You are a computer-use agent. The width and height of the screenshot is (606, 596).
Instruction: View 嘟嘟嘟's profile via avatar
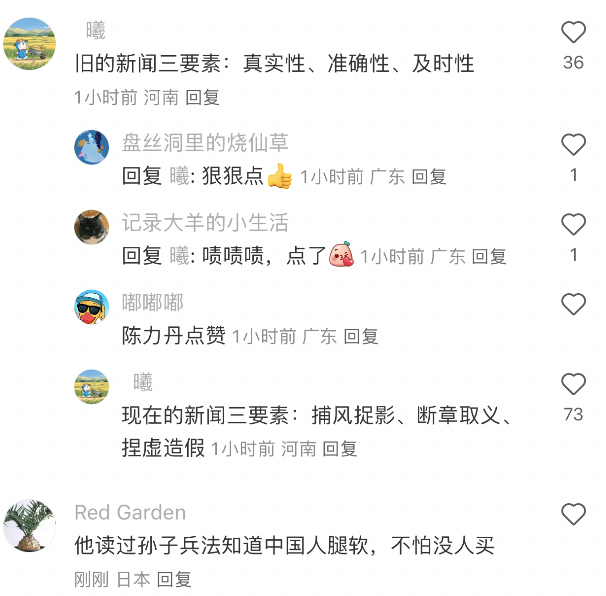coord(92,307)
